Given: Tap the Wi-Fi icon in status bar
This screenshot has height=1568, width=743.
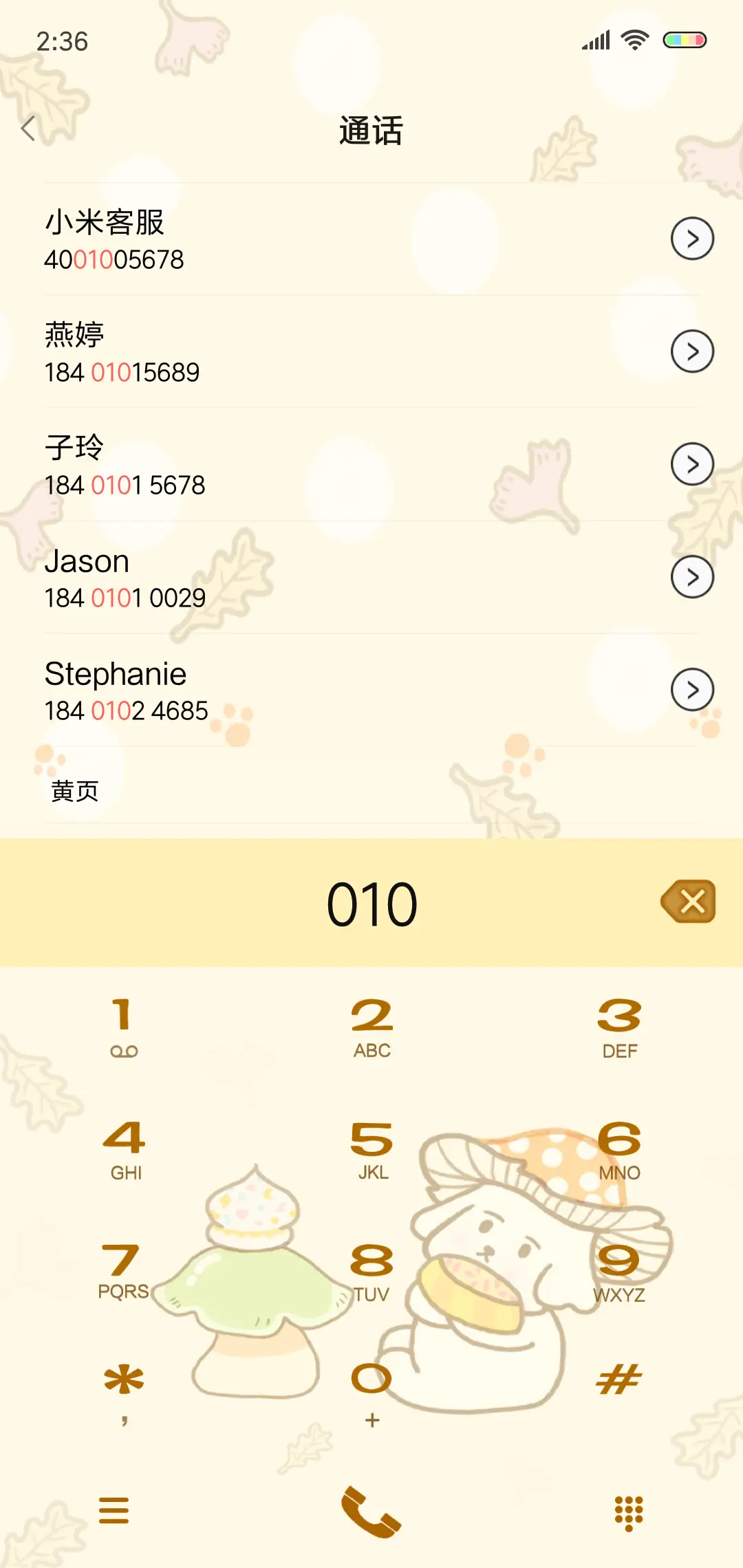Looking at the screenshot, I should click(x=634, y=41).
